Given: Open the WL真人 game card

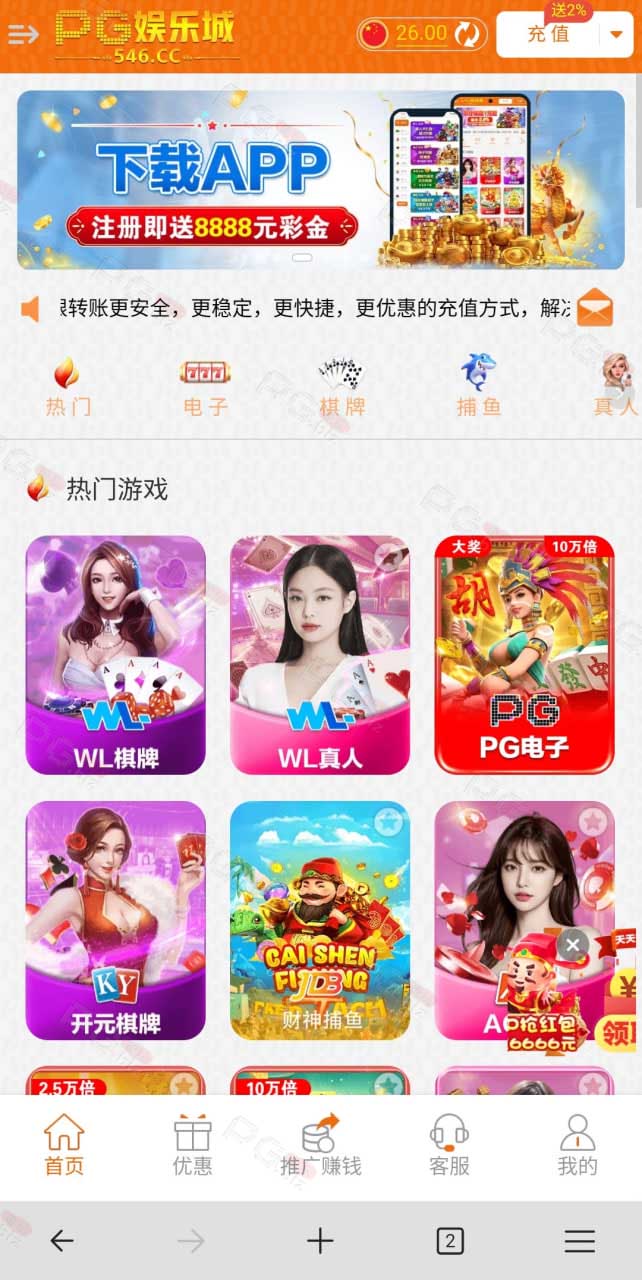Looking at the screenshot, I should point(320,655).
